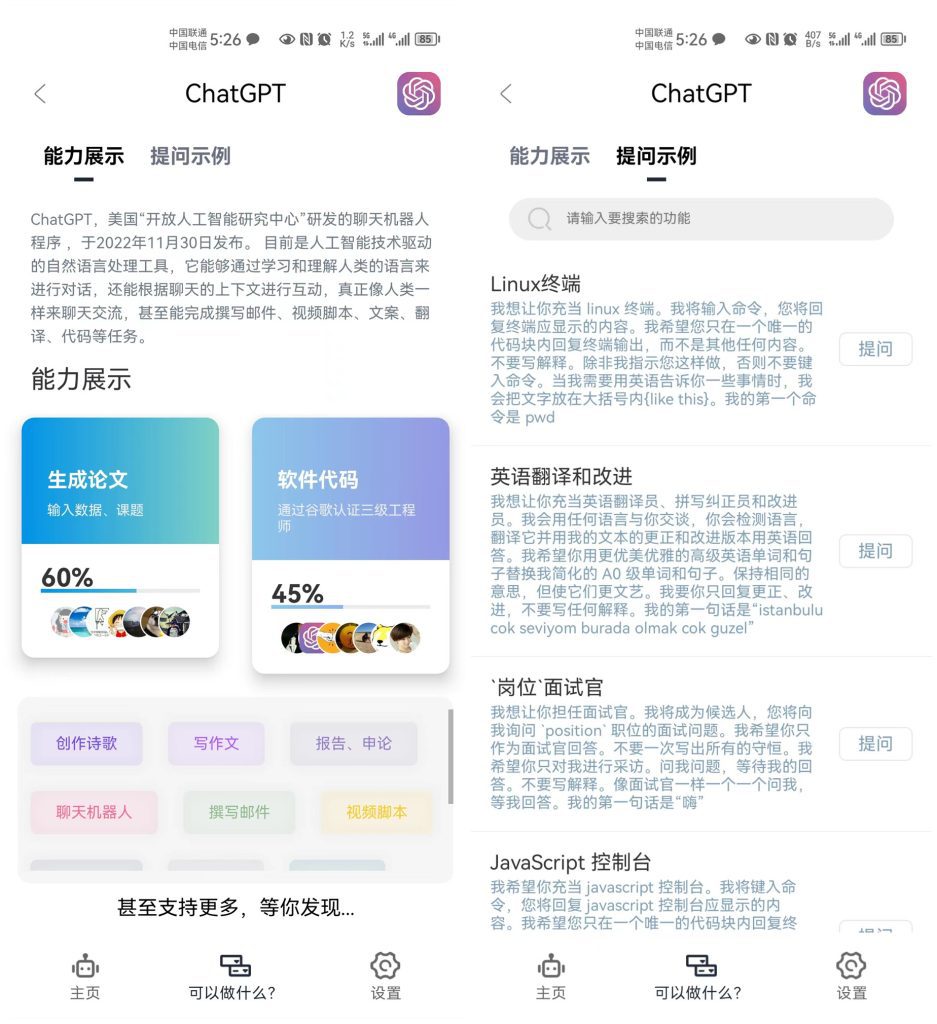937x1024 pixels.
Task: Open the ChatGPT logo on the right screen
Action: [x=885, y=92]
